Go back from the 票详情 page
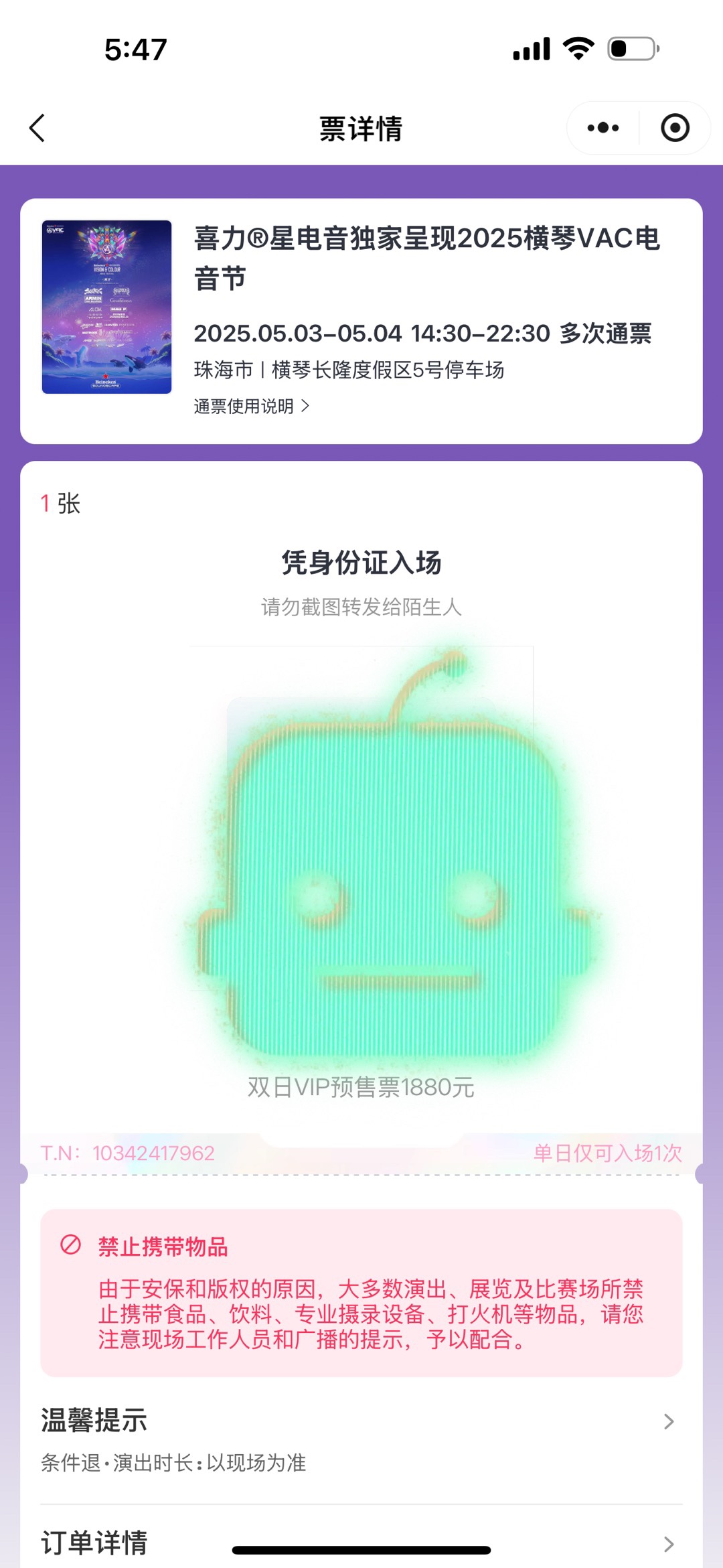The image size is (723, 1568). 37,128
